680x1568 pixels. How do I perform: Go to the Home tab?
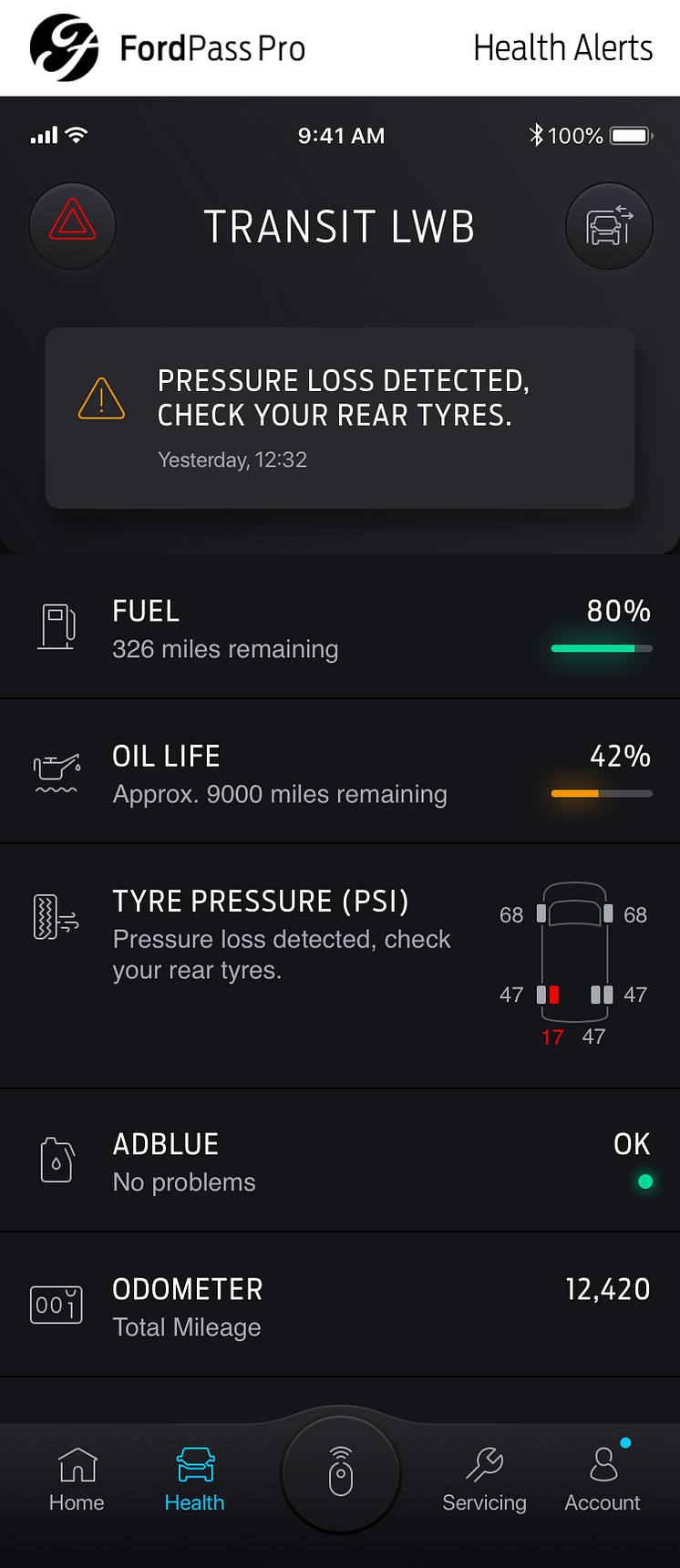pos(77,1480)
